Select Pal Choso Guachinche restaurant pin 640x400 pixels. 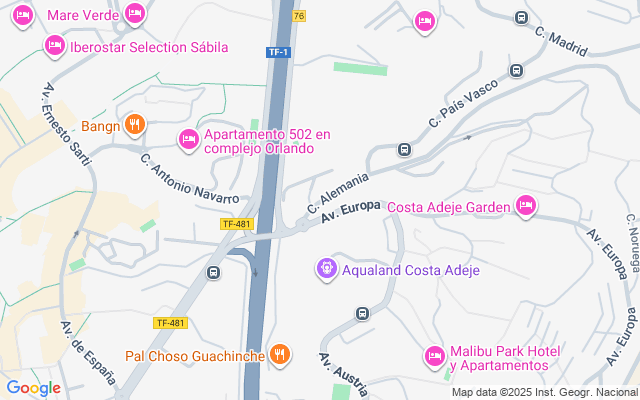pyautogui.click(x=281, y=354)
